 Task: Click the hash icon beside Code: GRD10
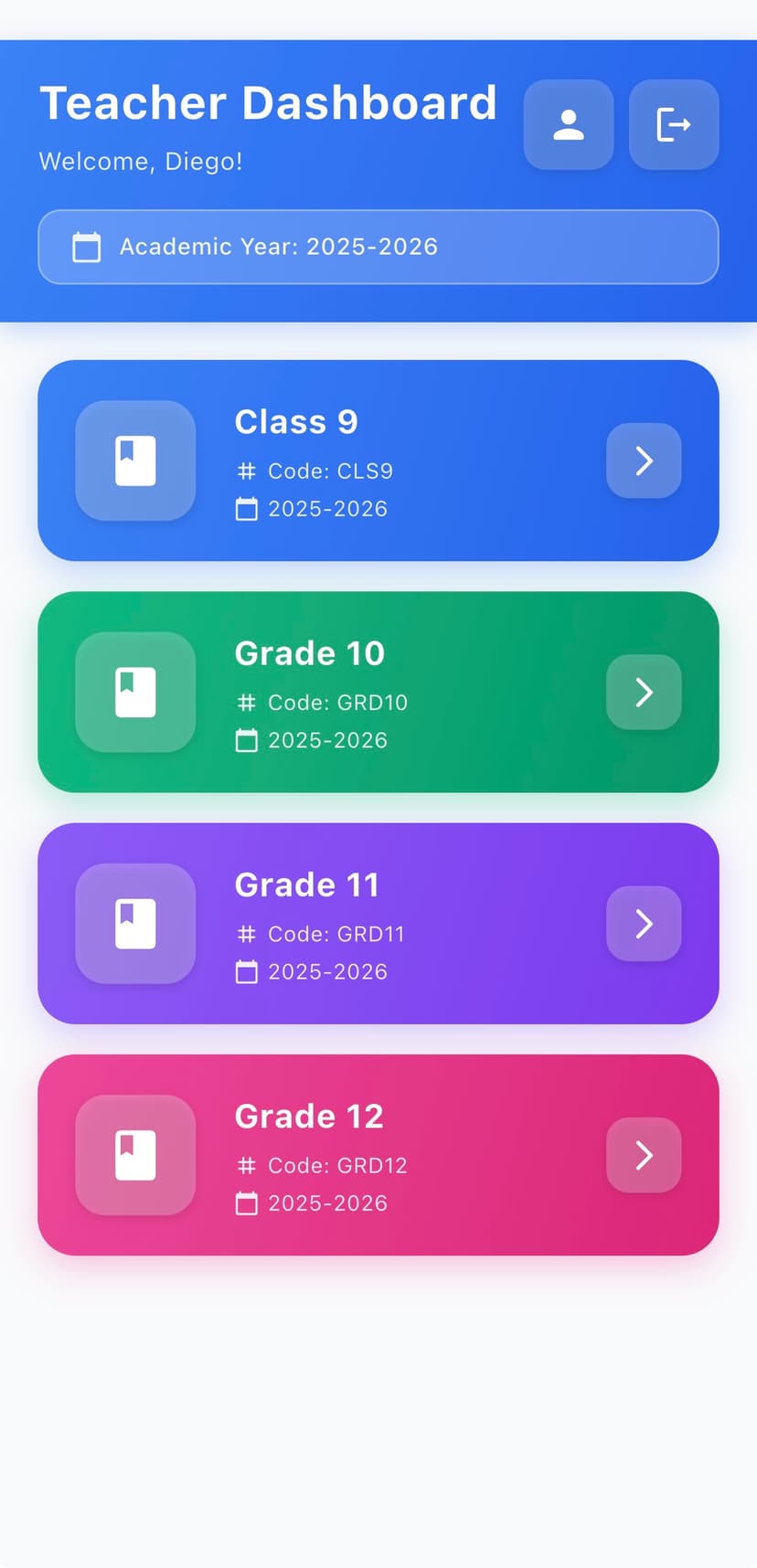[245, 703]
